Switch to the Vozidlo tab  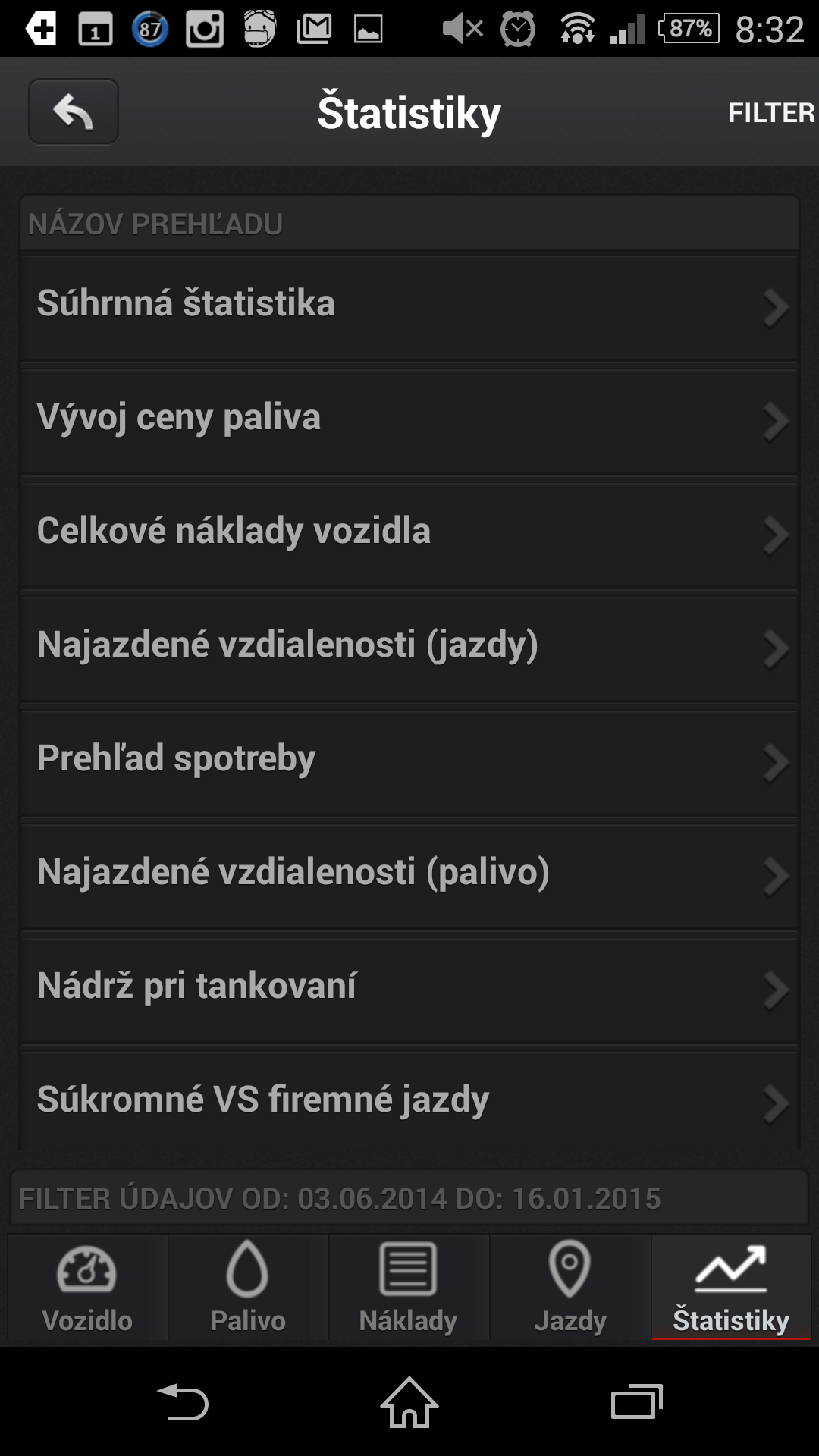pos(87,1287)
